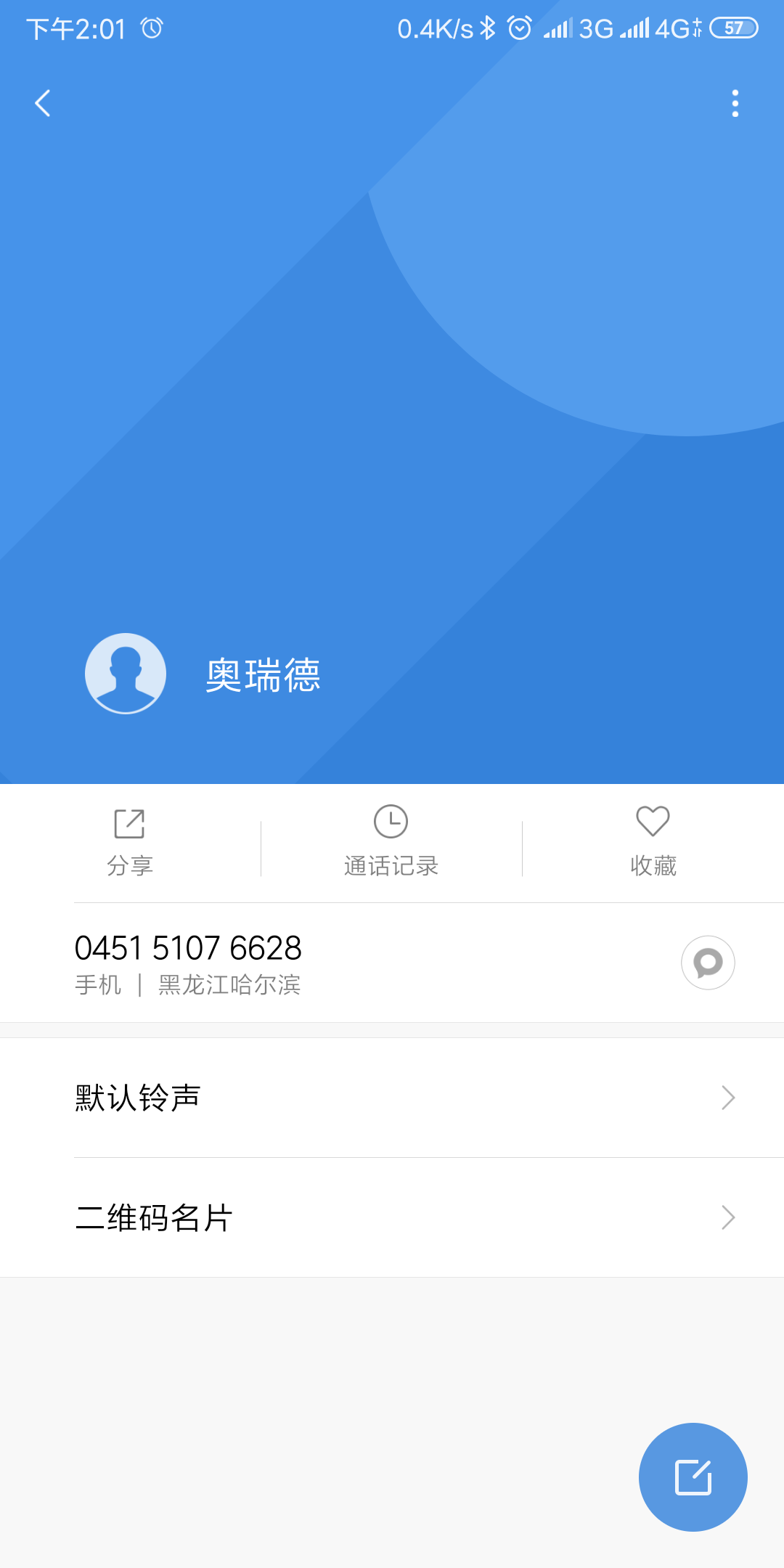Tap the back arrow to exit contact

pos(41,103)
